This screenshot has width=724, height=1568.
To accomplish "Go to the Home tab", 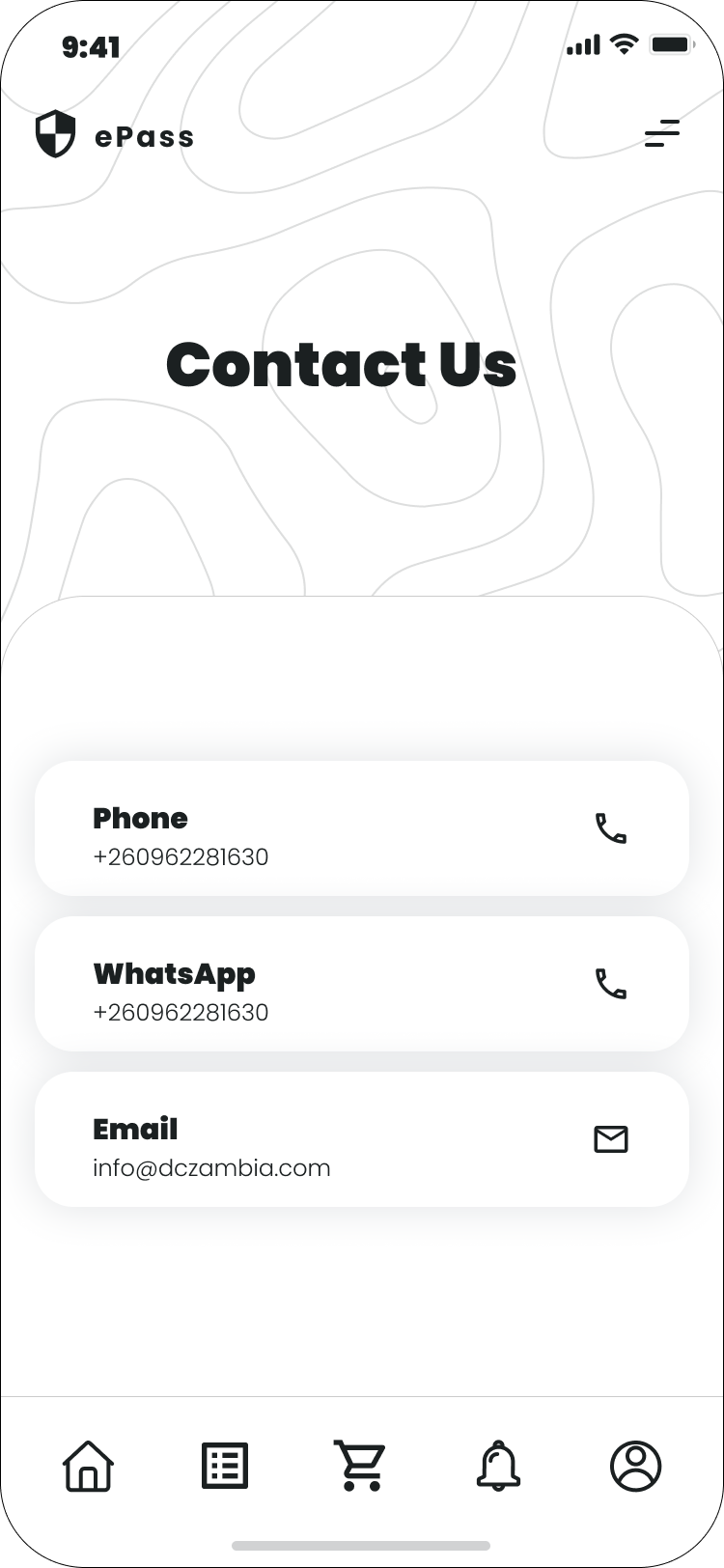I will coord(88,1466).
